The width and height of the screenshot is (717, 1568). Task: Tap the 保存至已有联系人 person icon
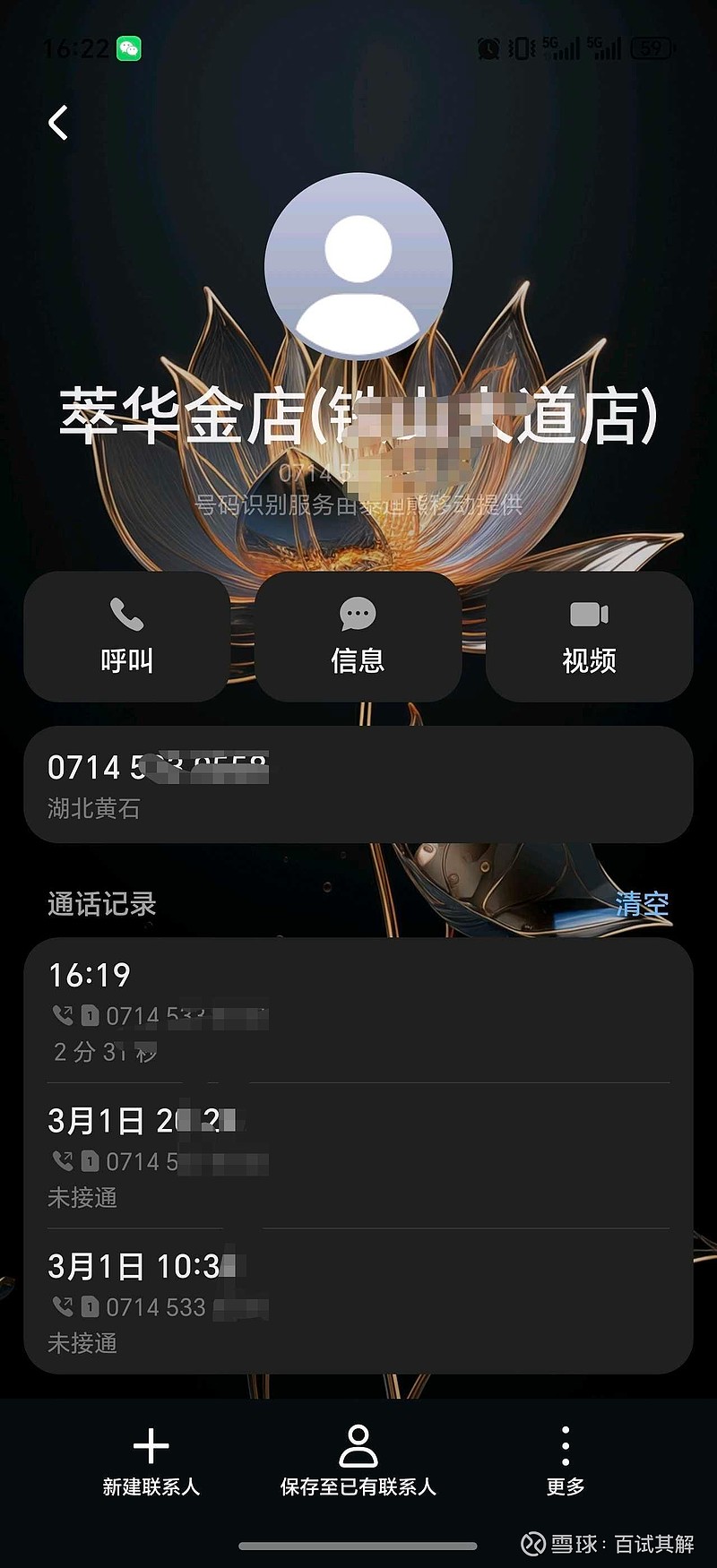[359, 1440]
